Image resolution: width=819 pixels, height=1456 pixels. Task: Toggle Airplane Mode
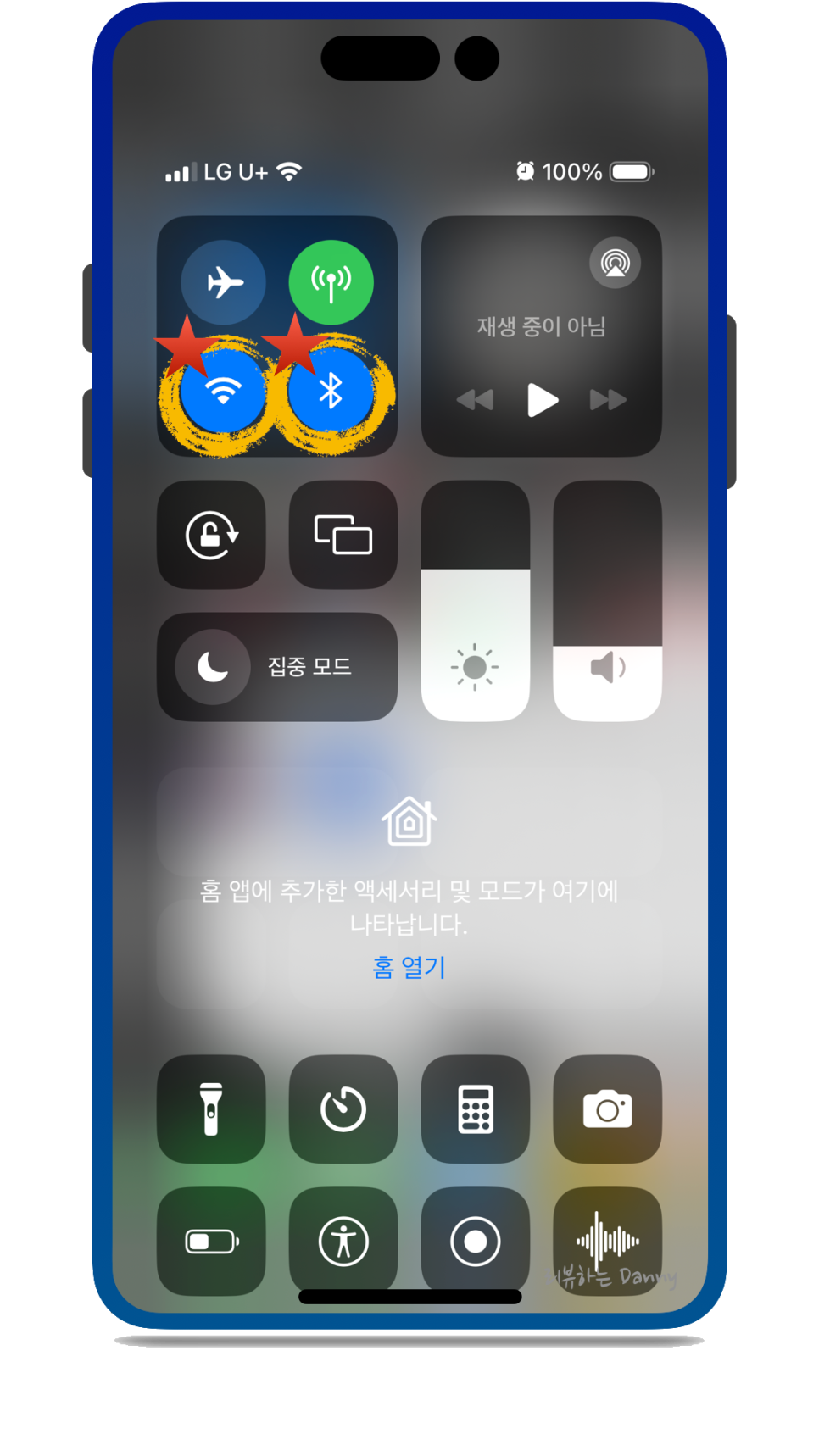(x=224, y=282)
